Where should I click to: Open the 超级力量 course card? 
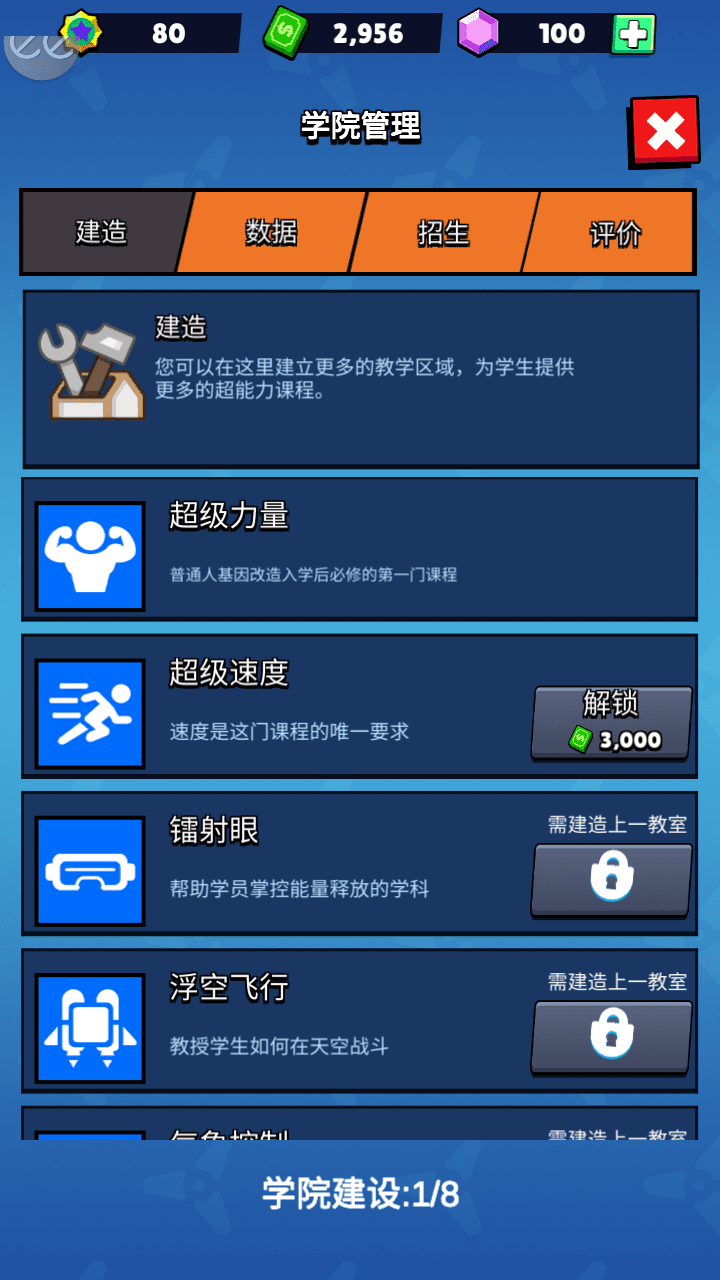(360, 548)
